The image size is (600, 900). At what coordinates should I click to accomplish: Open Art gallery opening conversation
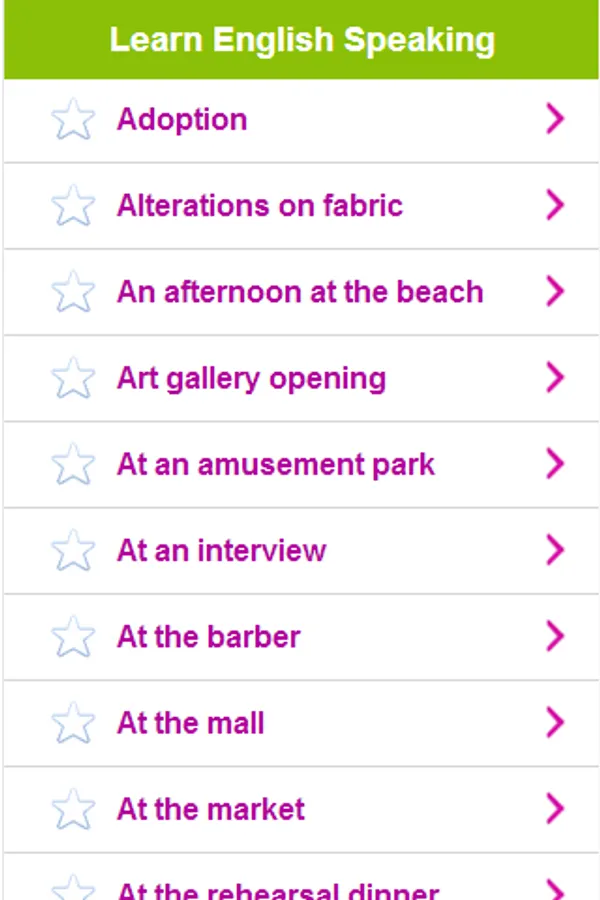(x=251, y=378)
